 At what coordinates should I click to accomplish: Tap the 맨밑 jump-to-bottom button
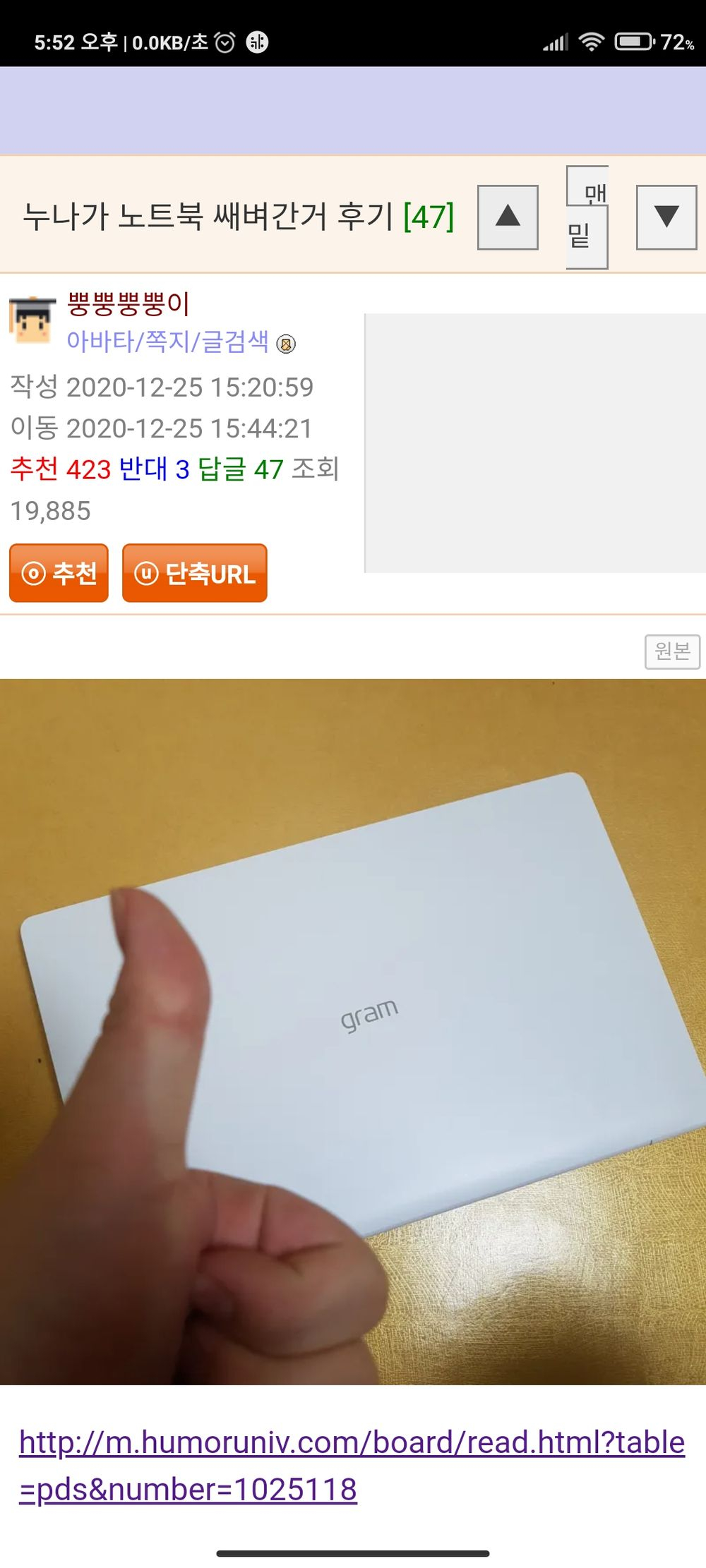pos(587,217)
